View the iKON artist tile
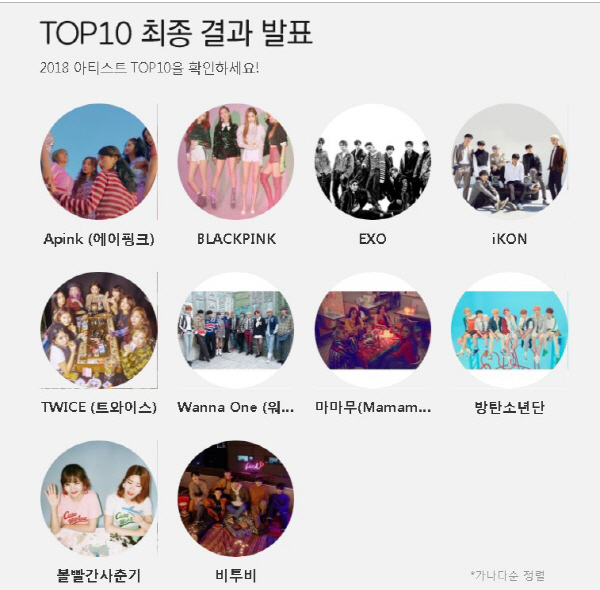This screenshot has height=590, width=600. click(509, 162)
